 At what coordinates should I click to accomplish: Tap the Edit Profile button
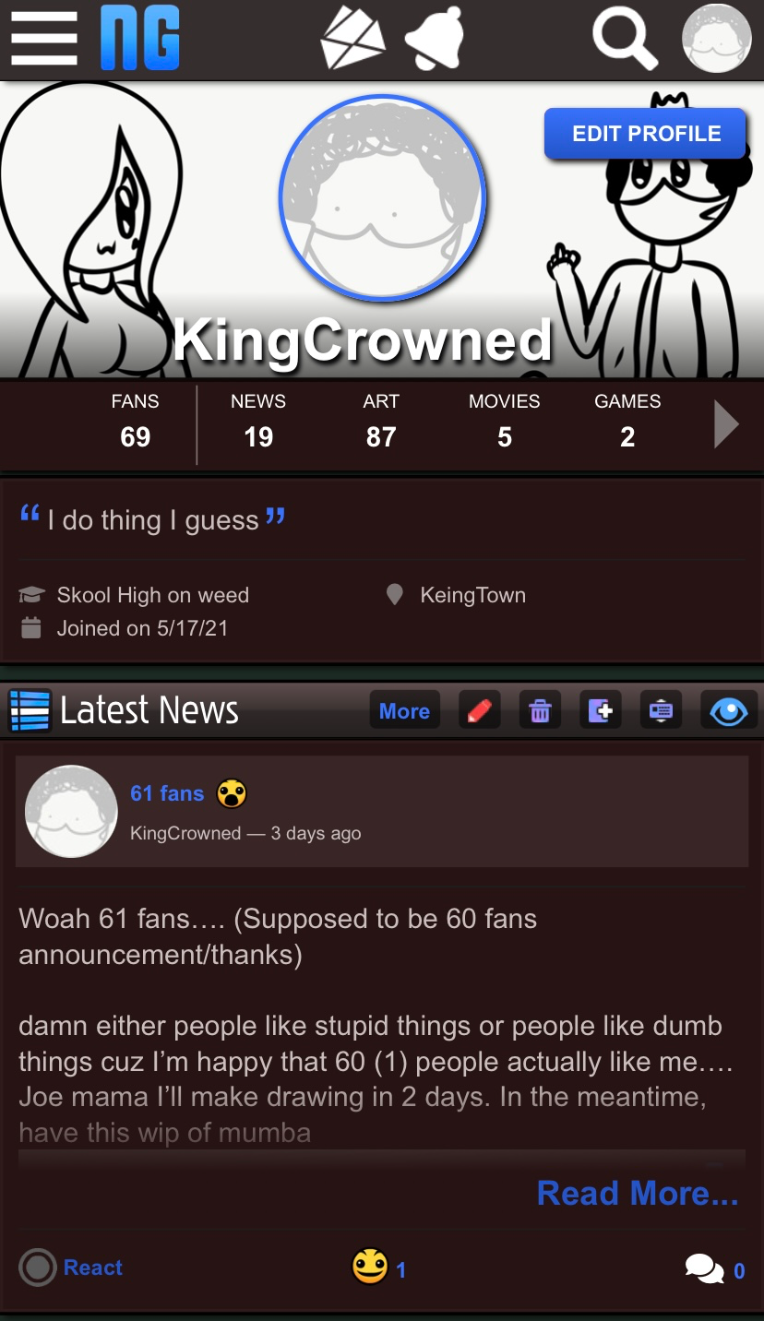click(646, 134)
